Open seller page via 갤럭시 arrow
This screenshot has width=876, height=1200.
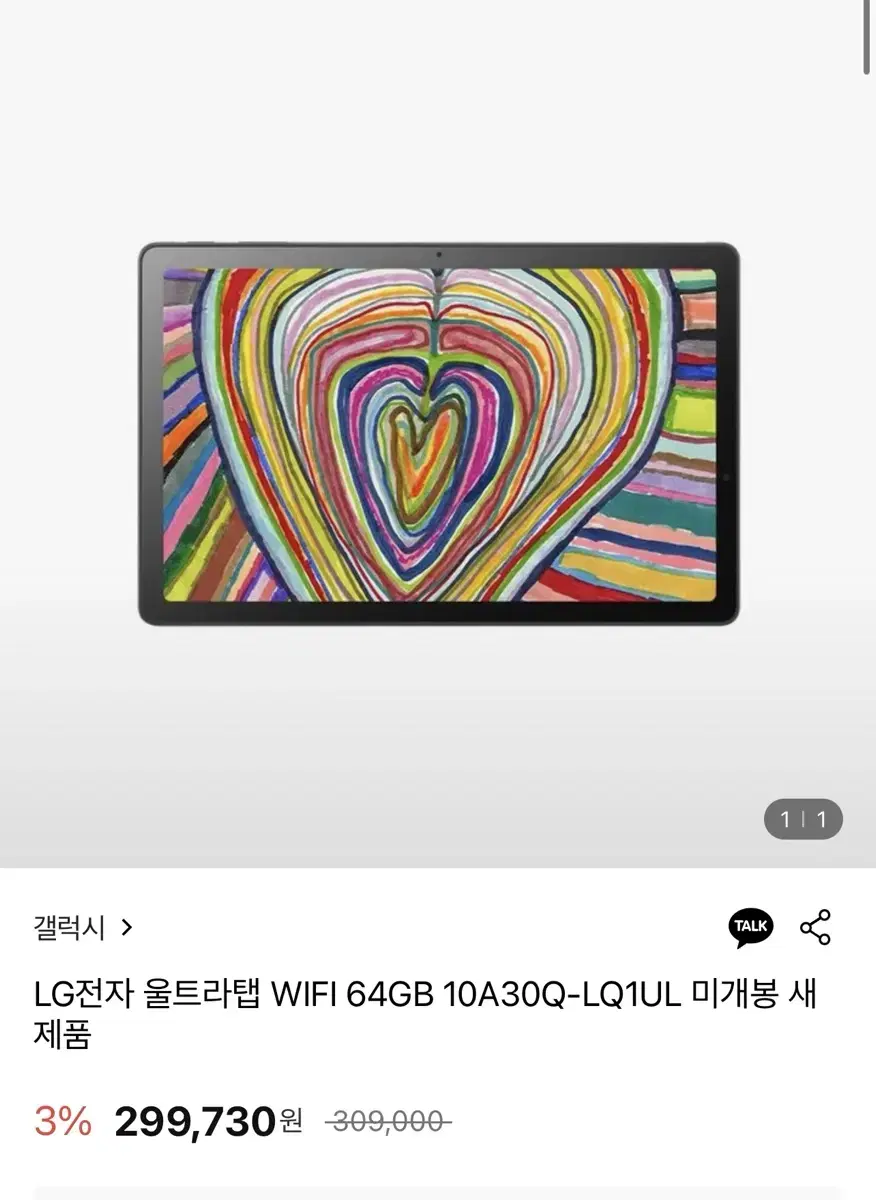(x=128, y=928)
